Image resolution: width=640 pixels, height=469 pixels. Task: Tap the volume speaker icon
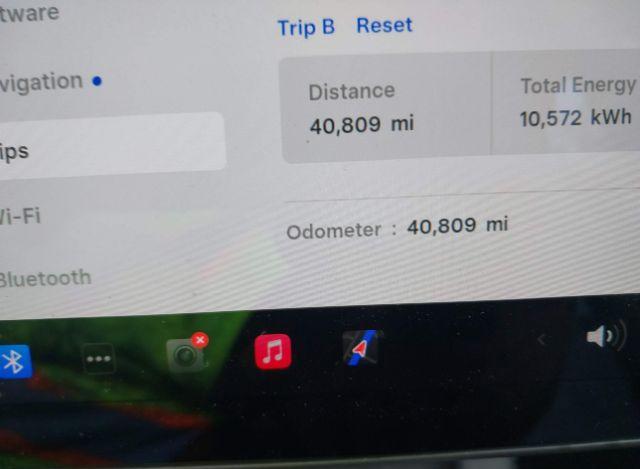tap(604, 337)
